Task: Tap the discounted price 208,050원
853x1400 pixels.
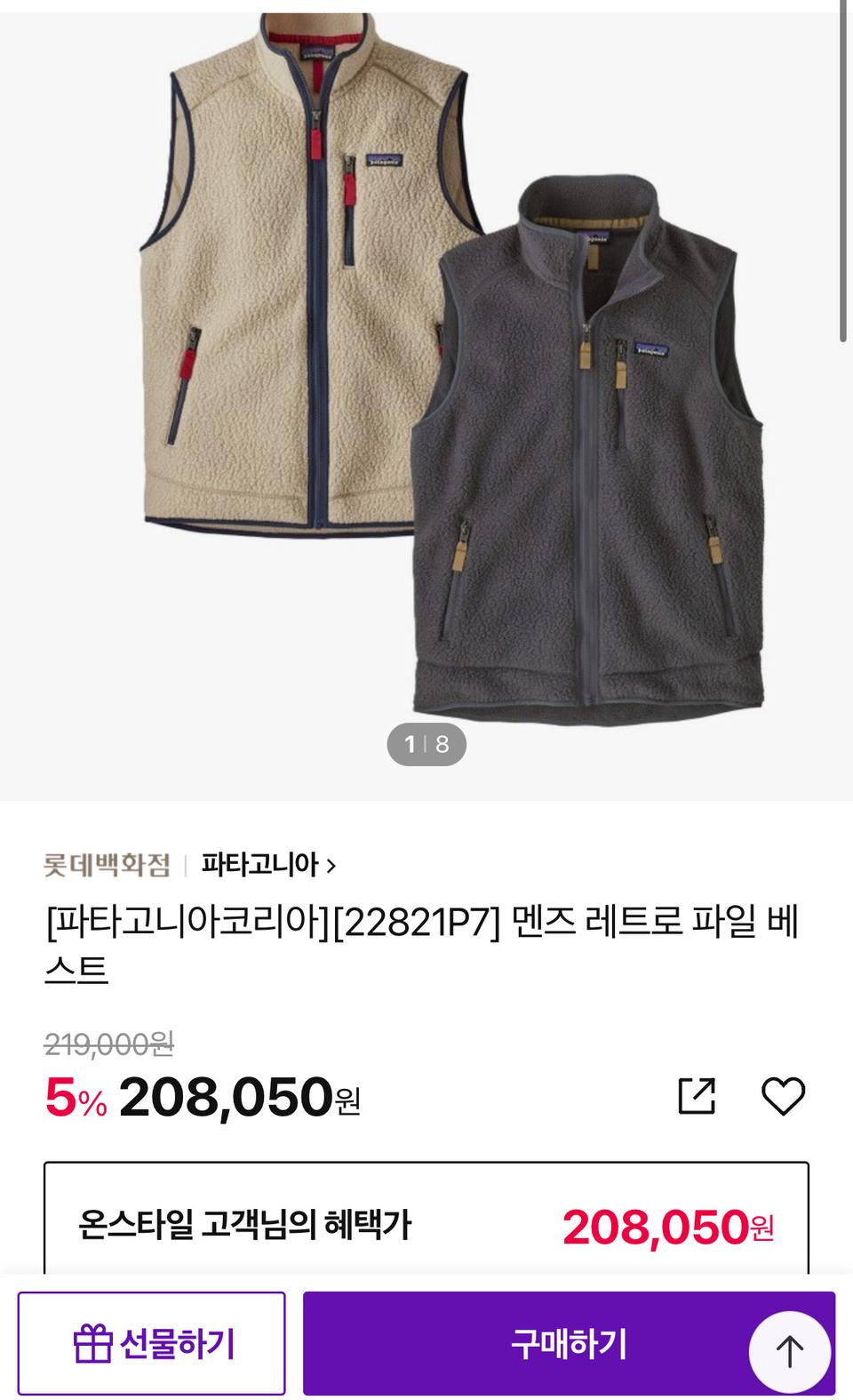Action: click(235, 1100)
